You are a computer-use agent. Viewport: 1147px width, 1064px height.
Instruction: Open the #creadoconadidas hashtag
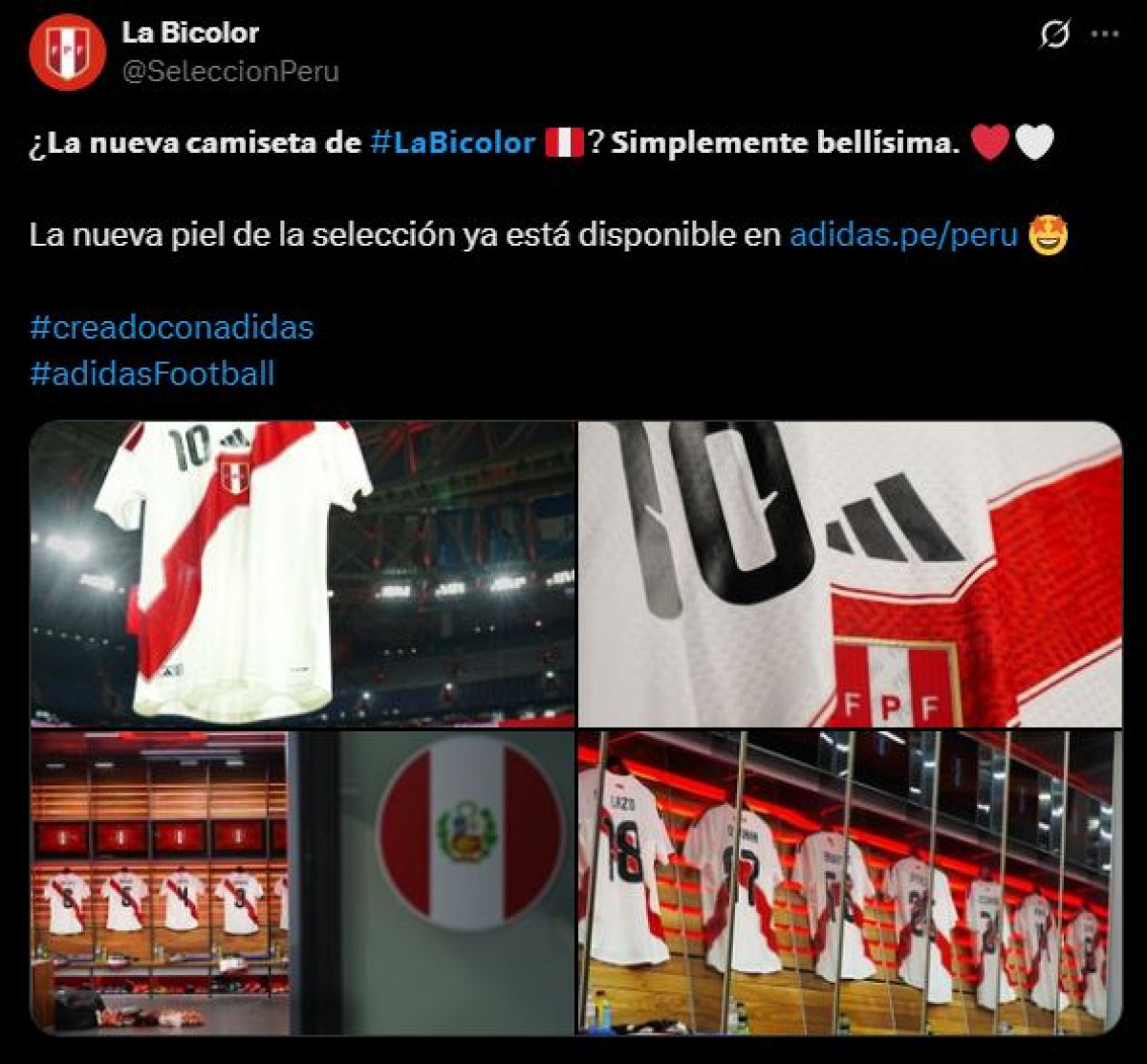[x=172, y=328]
